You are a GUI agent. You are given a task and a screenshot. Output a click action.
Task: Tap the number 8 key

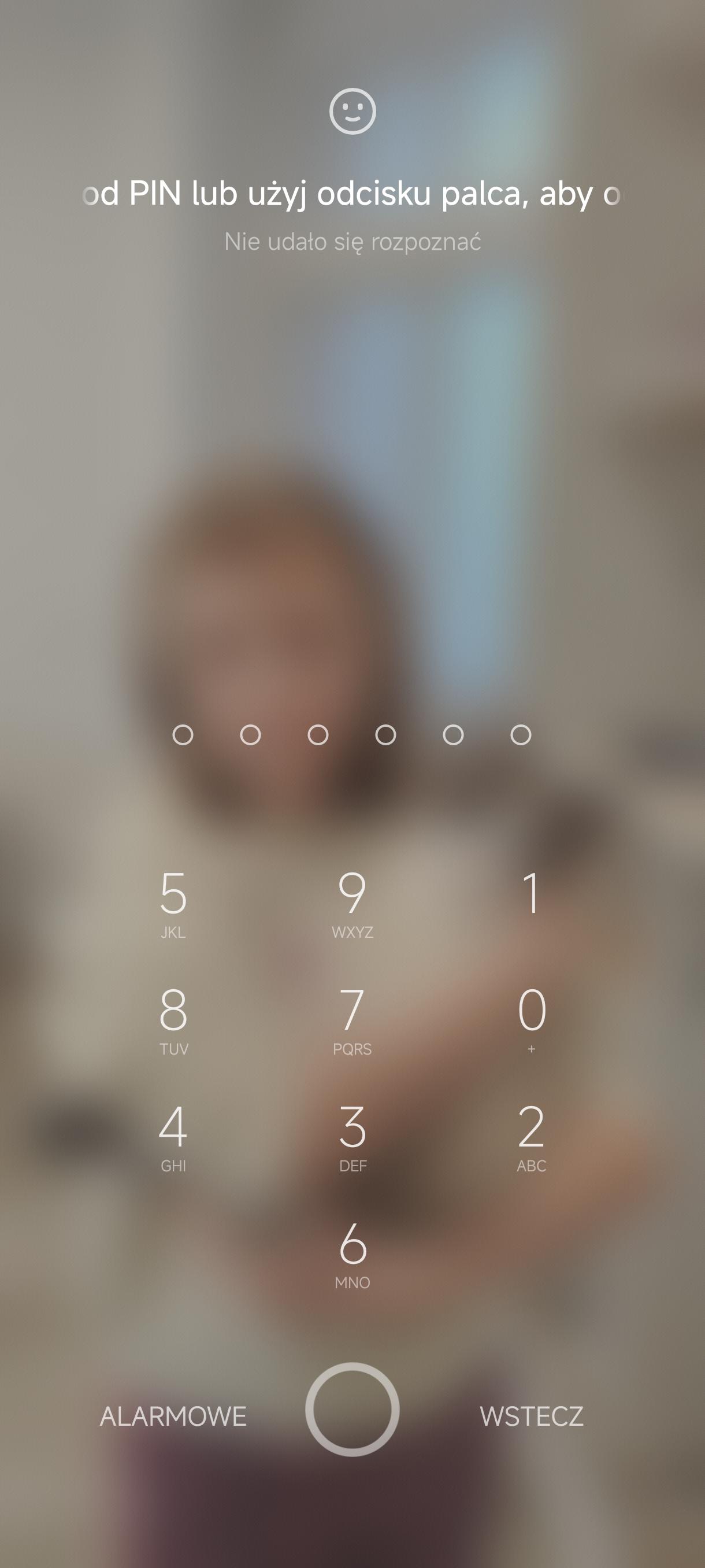(173, 1019)
